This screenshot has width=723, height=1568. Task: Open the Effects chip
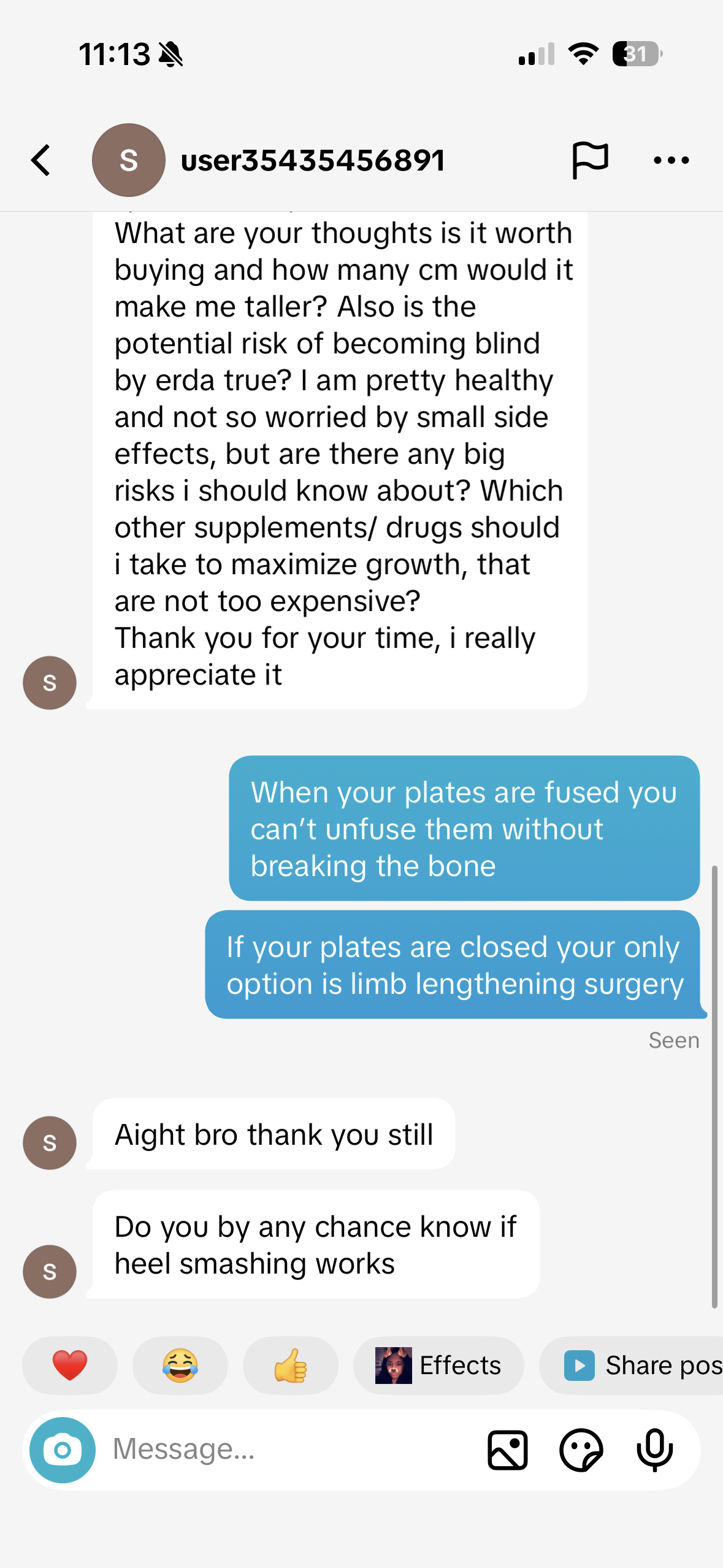438,1366
